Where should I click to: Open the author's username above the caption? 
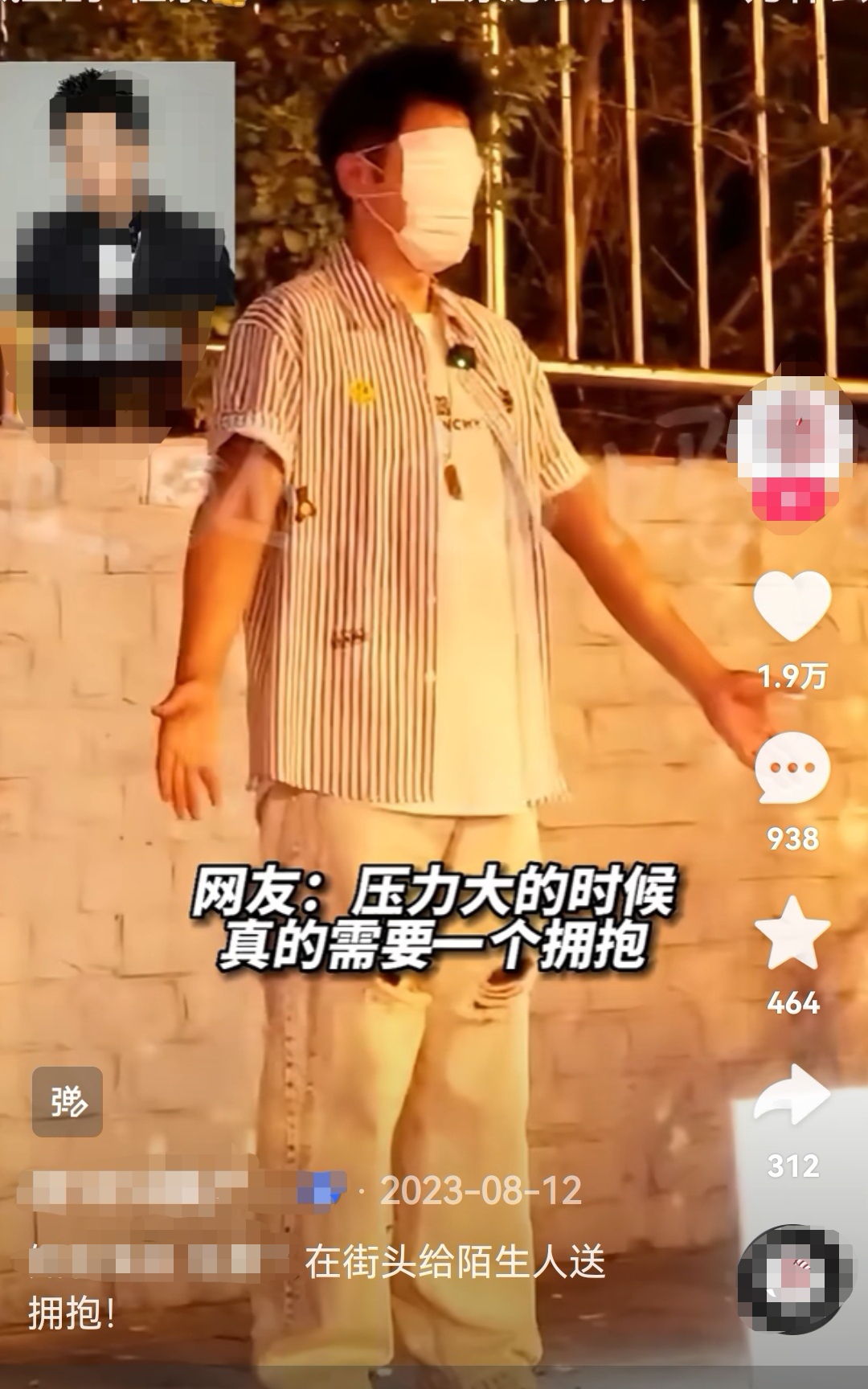[x=161, y=1190]
